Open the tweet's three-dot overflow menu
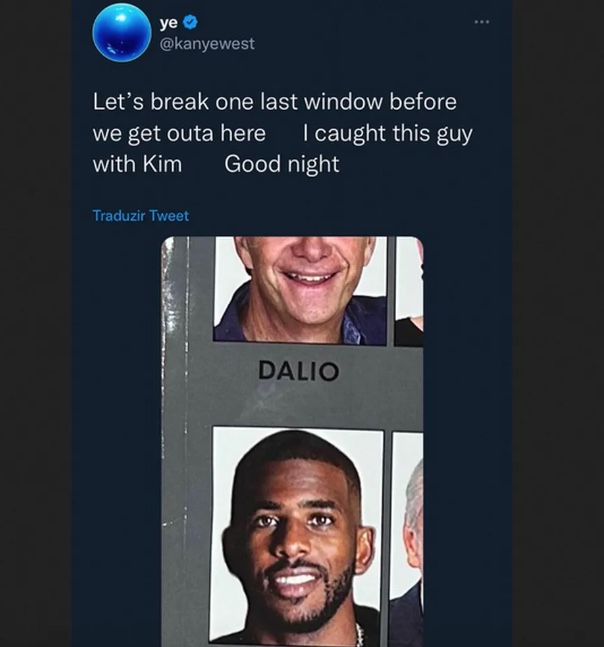Screen dimensions: 604x647 [x=482, y=21]
